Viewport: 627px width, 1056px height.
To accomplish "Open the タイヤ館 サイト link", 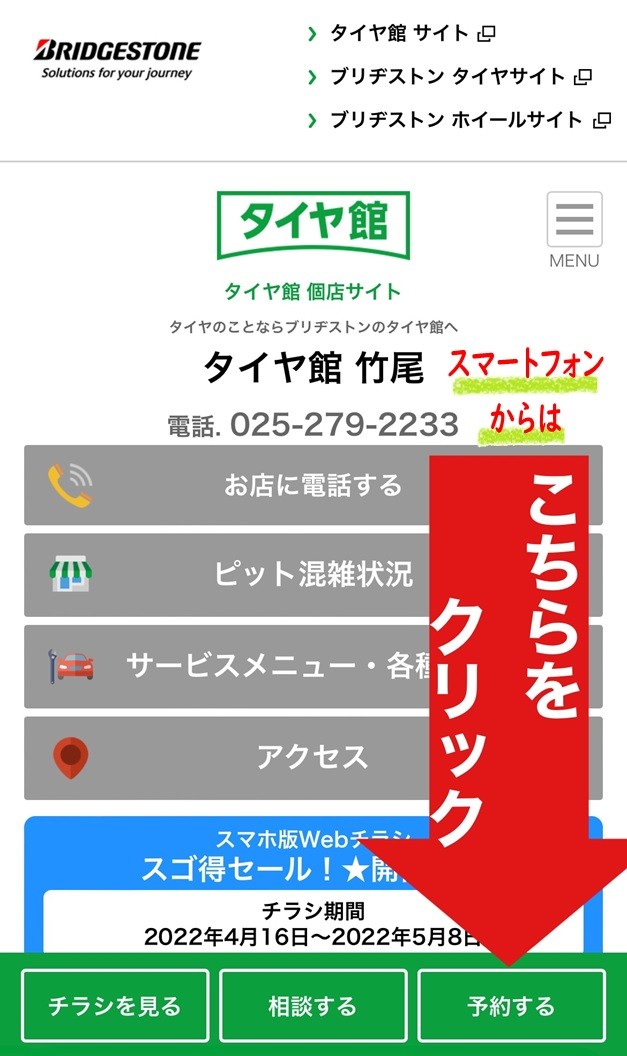I will point(400,33).
